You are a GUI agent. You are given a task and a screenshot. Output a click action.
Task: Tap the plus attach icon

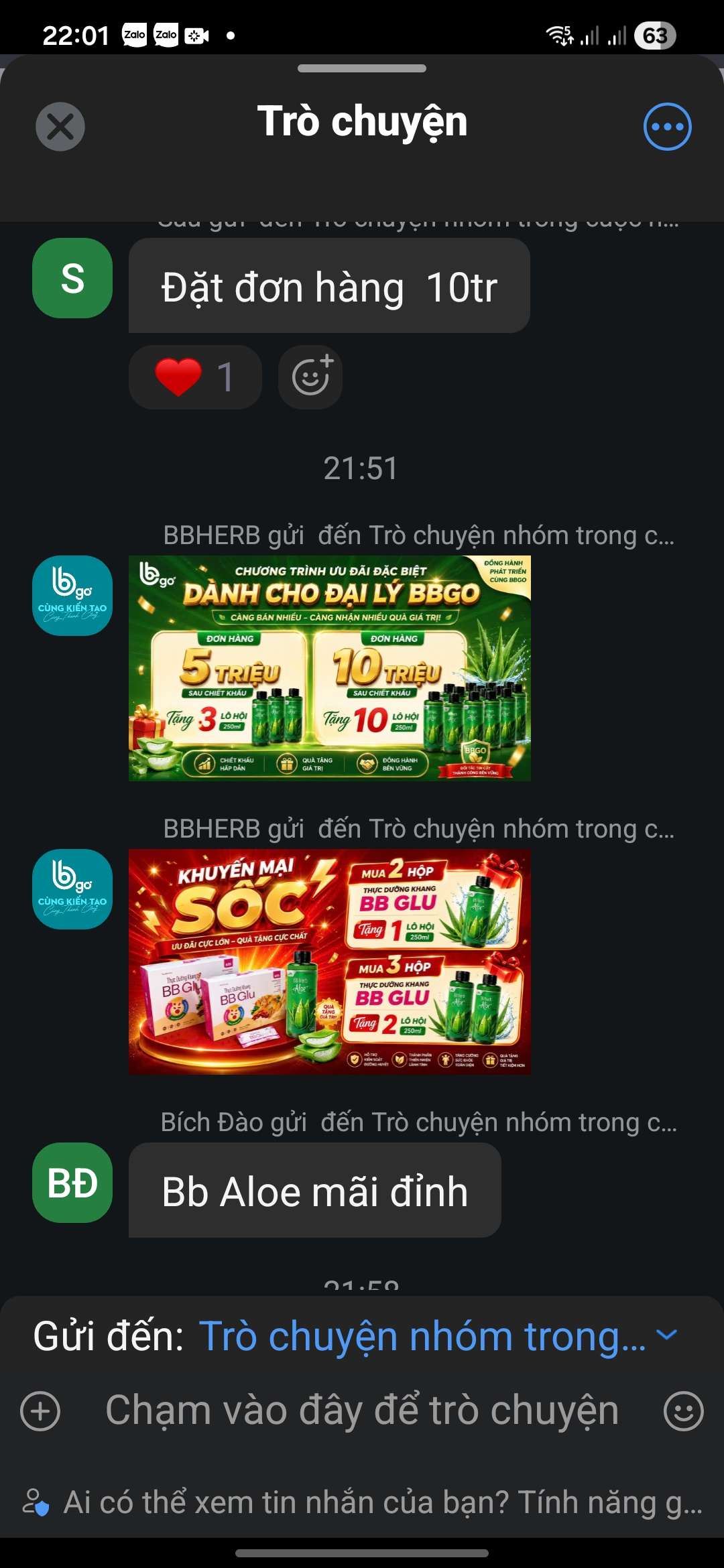(40, 1411)
